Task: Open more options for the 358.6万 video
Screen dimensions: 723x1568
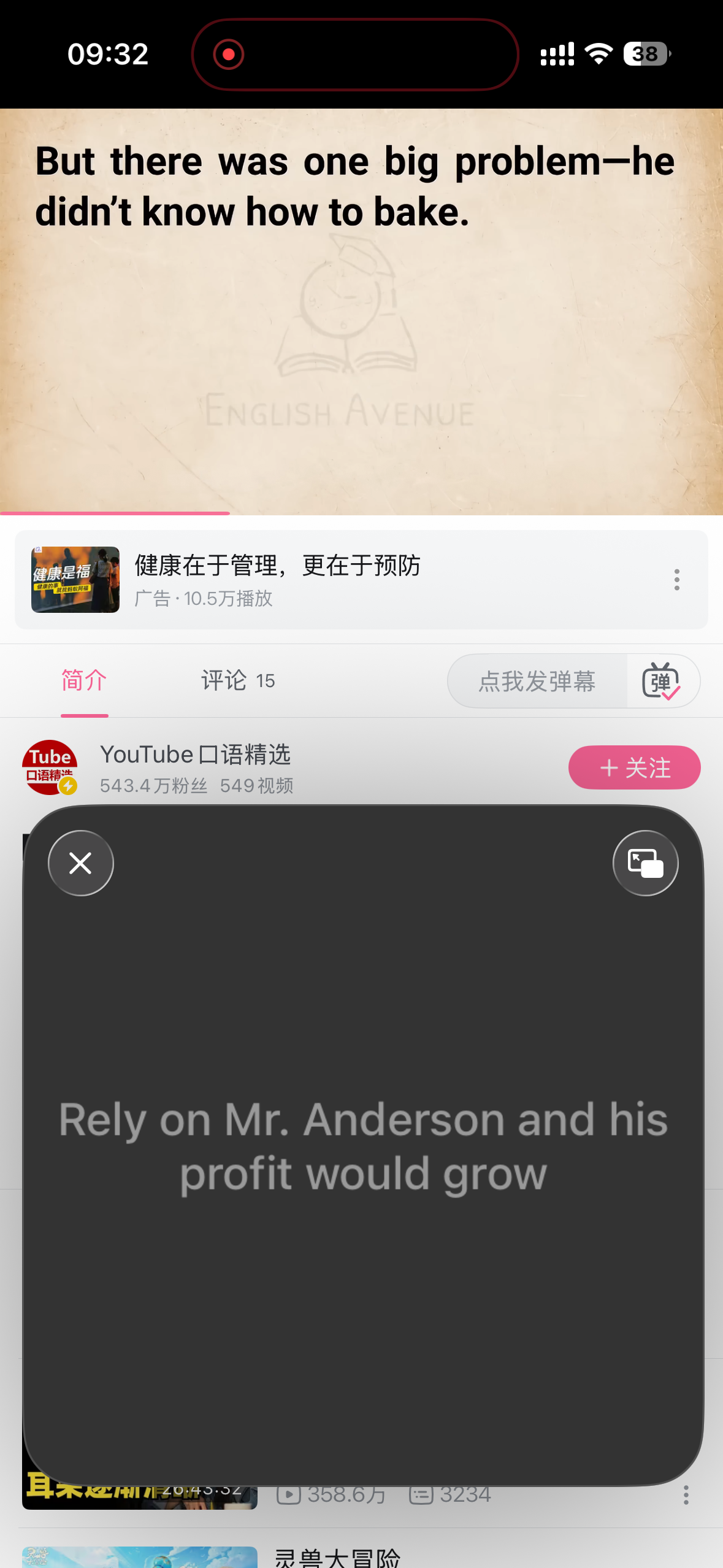Action: tap(686, 1495)
